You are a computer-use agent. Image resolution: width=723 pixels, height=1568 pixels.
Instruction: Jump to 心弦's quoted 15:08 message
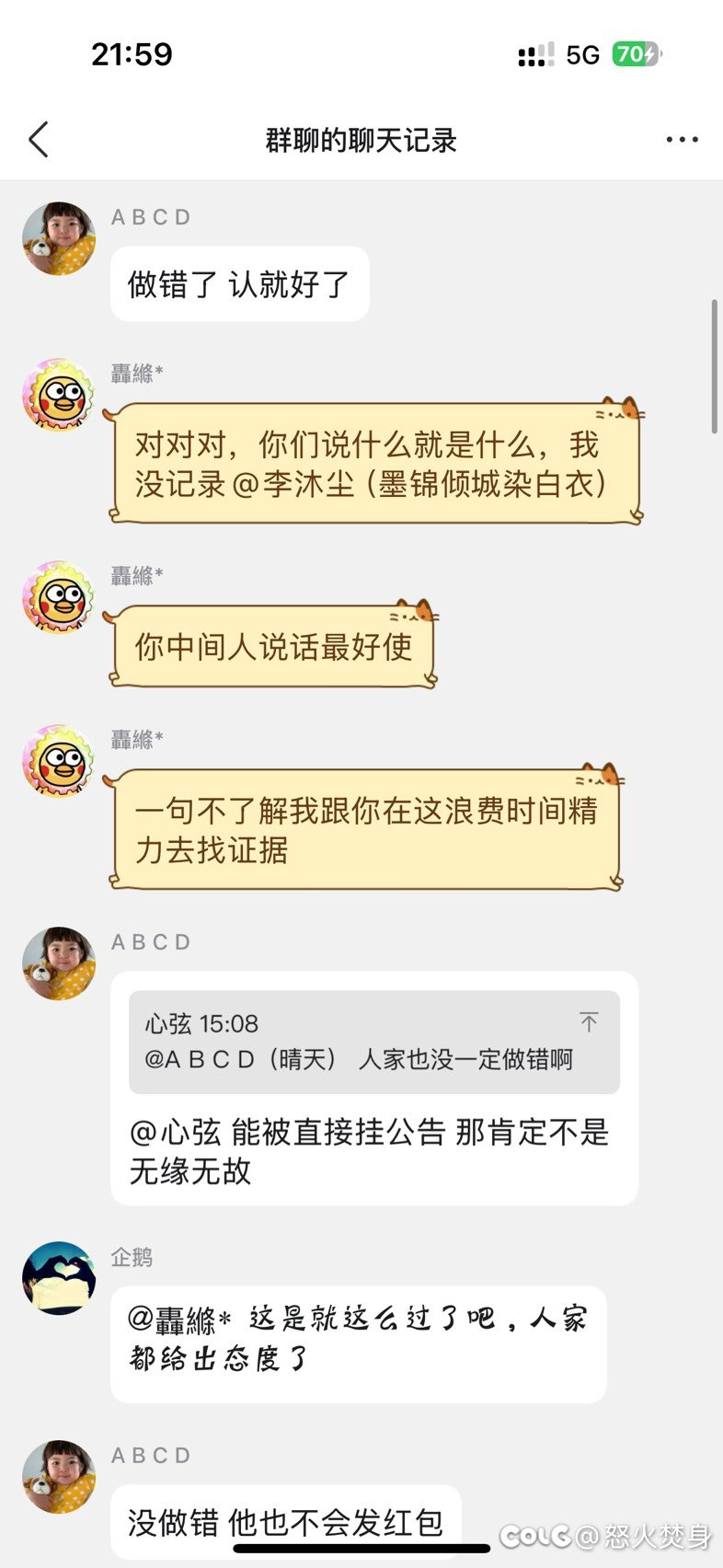click(x=589, y=1021)
